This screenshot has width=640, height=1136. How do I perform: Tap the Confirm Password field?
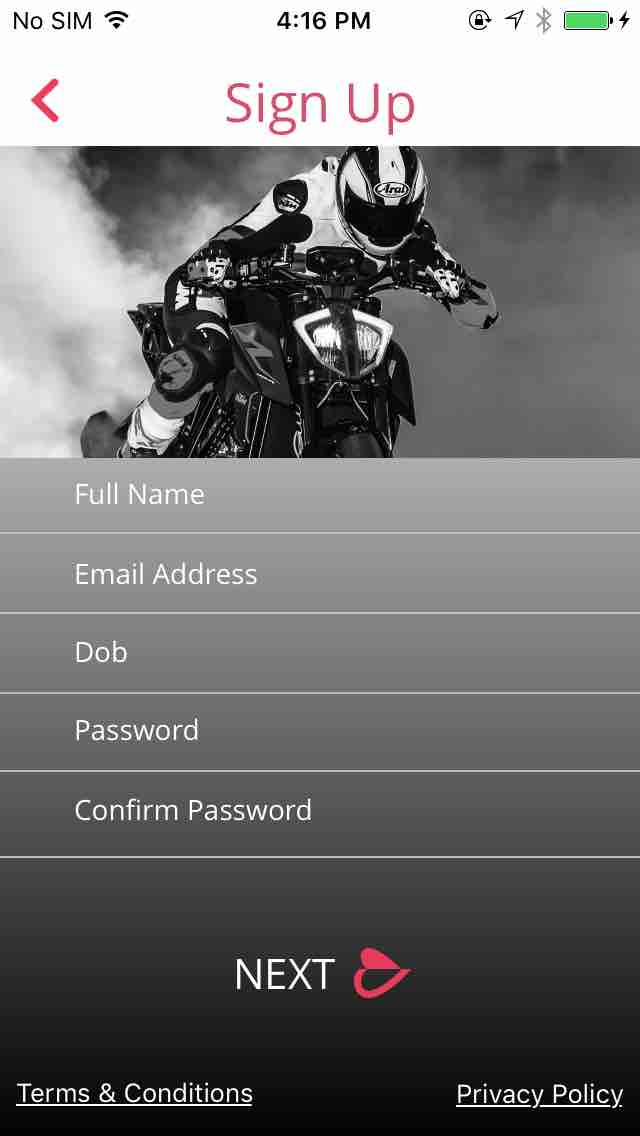click(320, 811)
